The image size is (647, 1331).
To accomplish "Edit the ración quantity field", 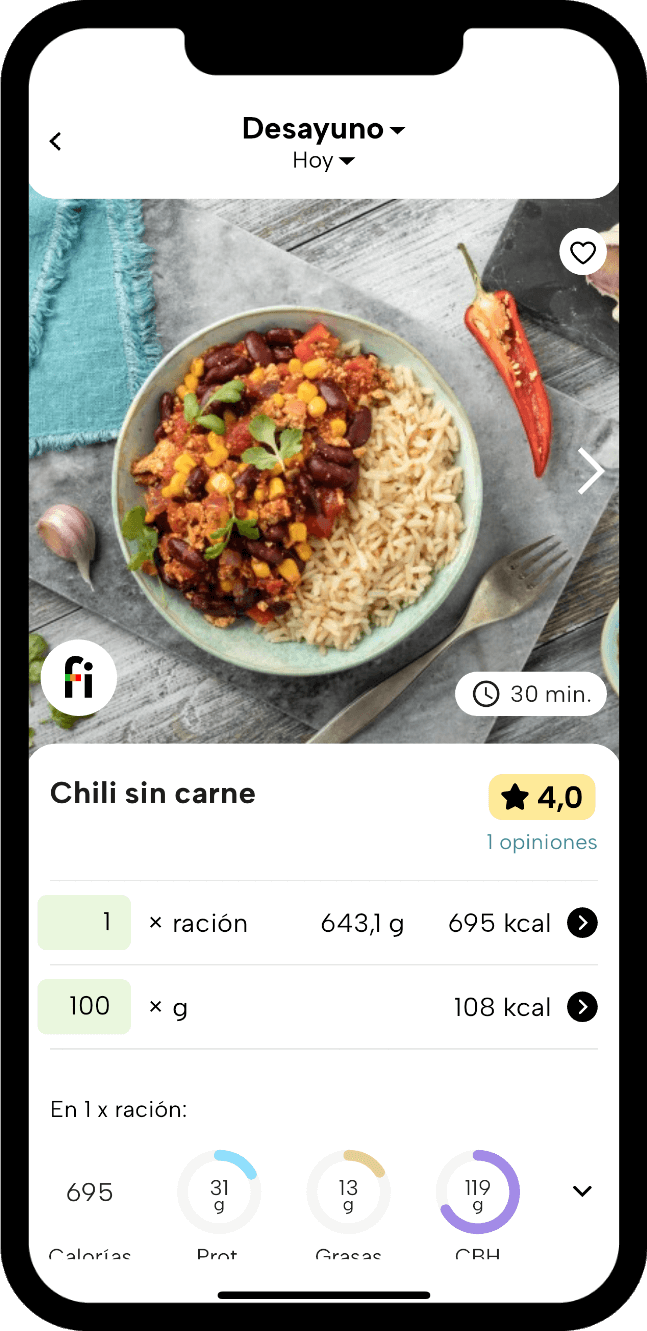I will (x=84, y=922).
